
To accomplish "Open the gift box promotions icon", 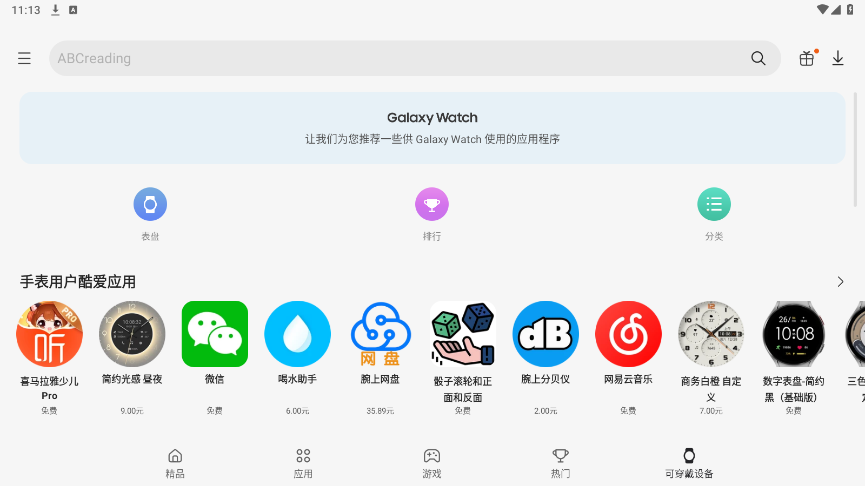I will point(806,58).
